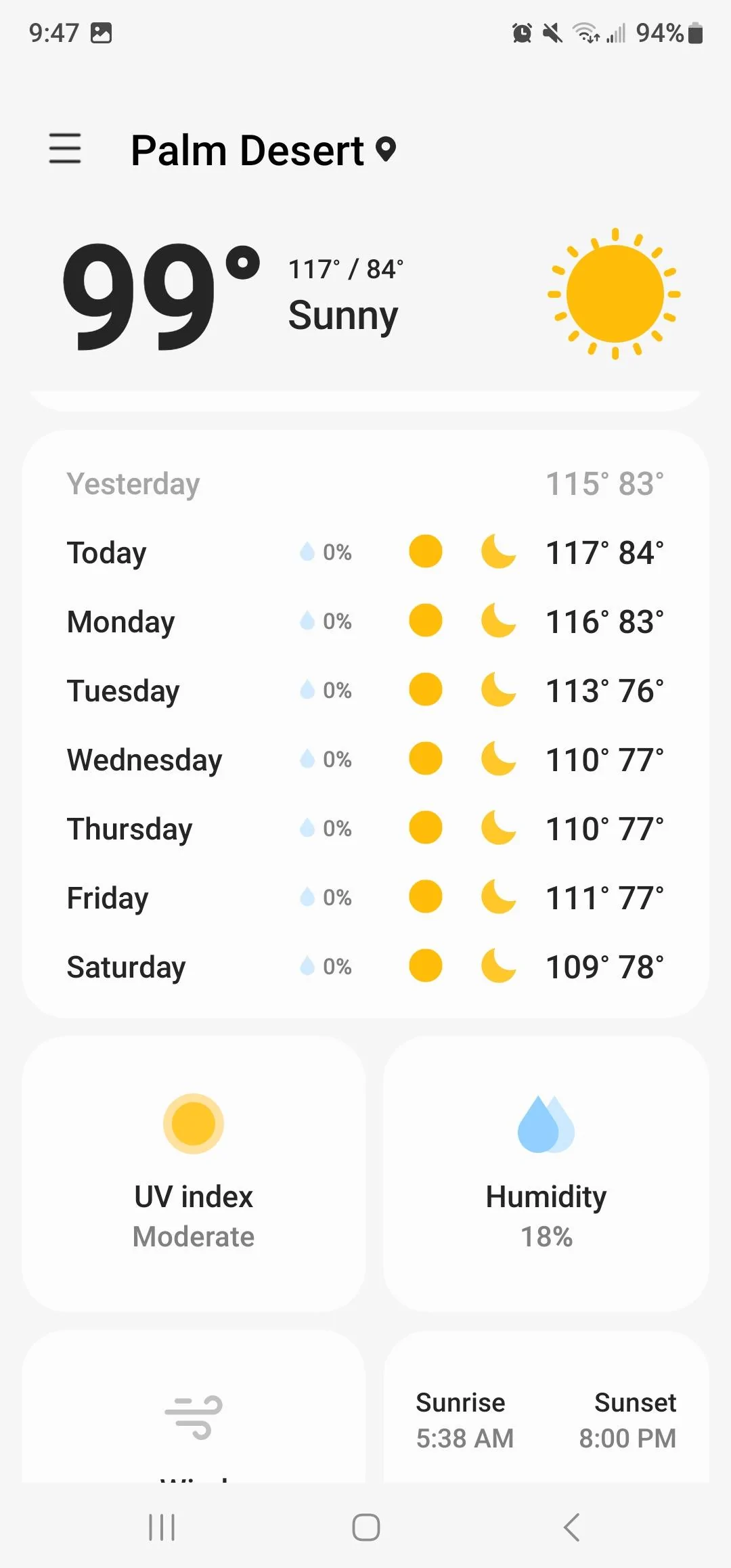Open the Friday forecast row
Screen dimensions: 731x1568
tap(365, 898)
